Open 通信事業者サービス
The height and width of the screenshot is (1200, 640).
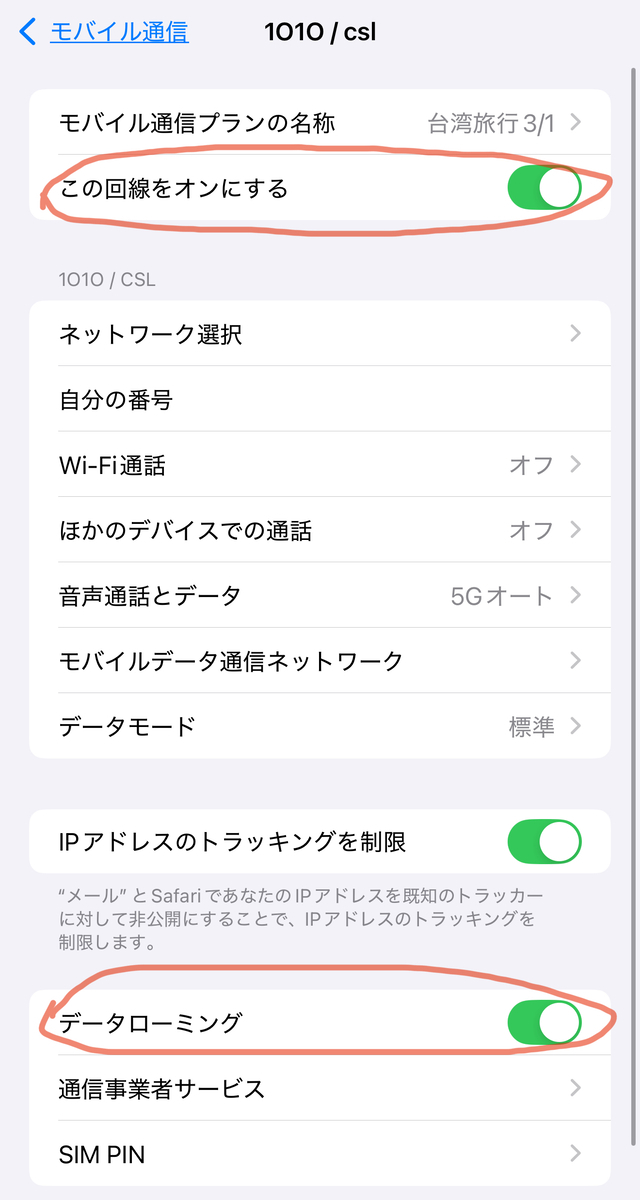click(320, 1088)
